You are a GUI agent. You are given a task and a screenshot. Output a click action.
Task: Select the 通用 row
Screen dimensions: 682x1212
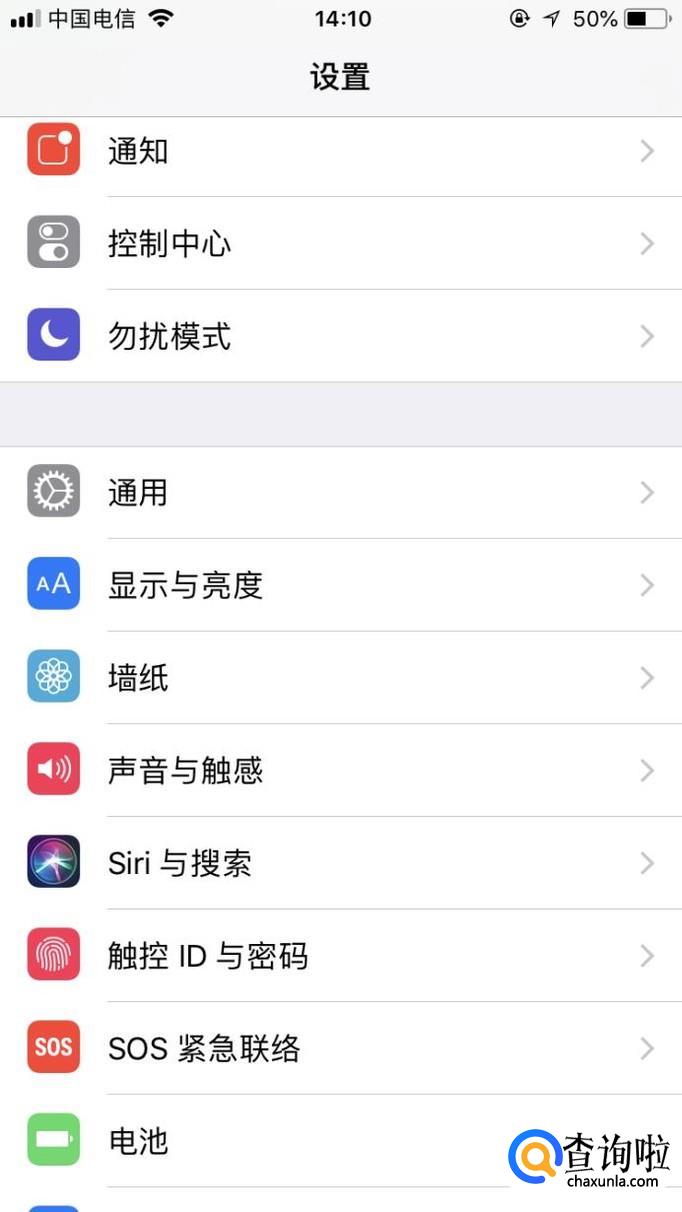340,492
